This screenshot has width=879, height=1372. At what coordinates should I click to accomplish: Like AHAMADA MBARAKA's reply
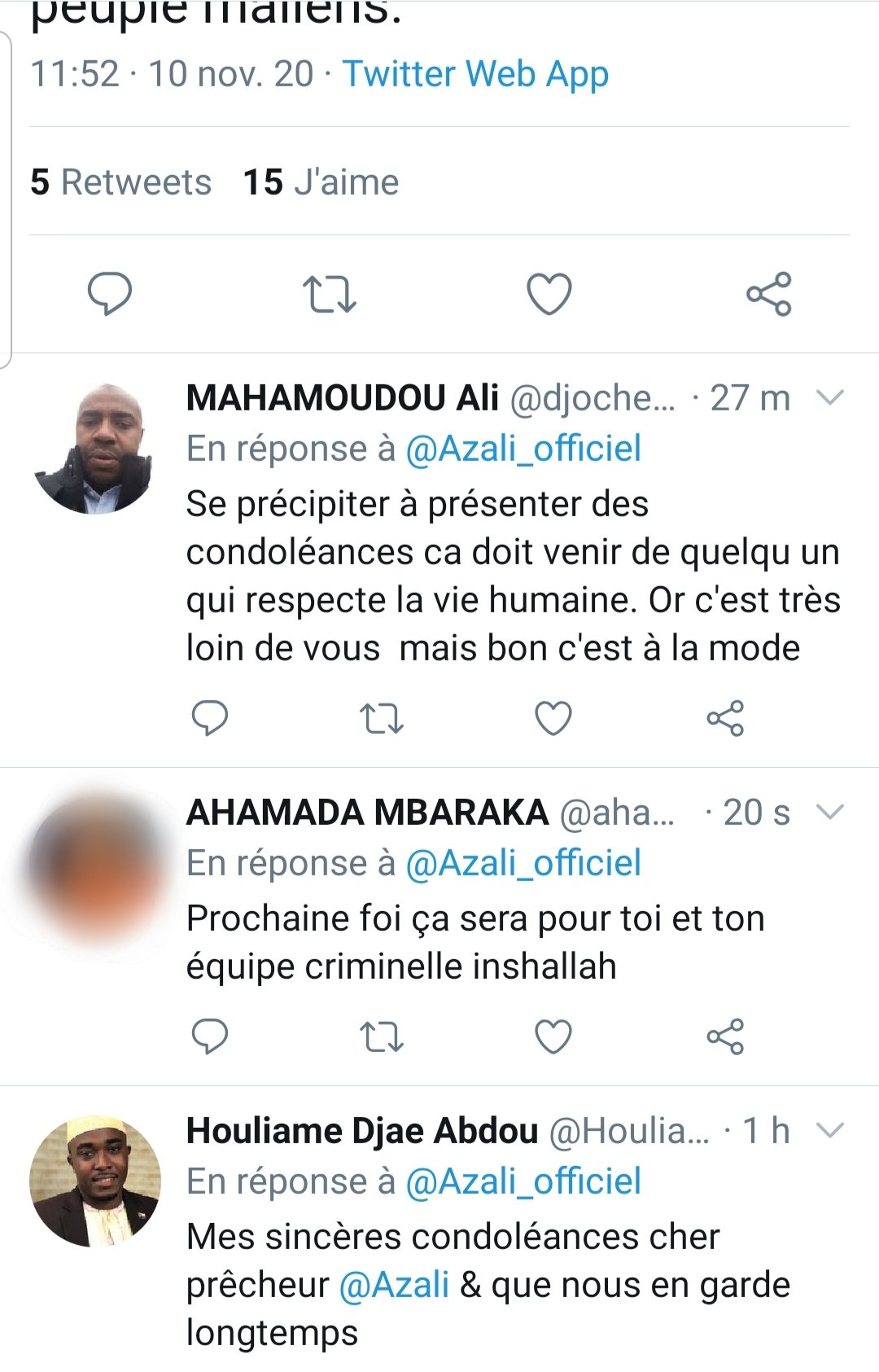point(553,1037)
